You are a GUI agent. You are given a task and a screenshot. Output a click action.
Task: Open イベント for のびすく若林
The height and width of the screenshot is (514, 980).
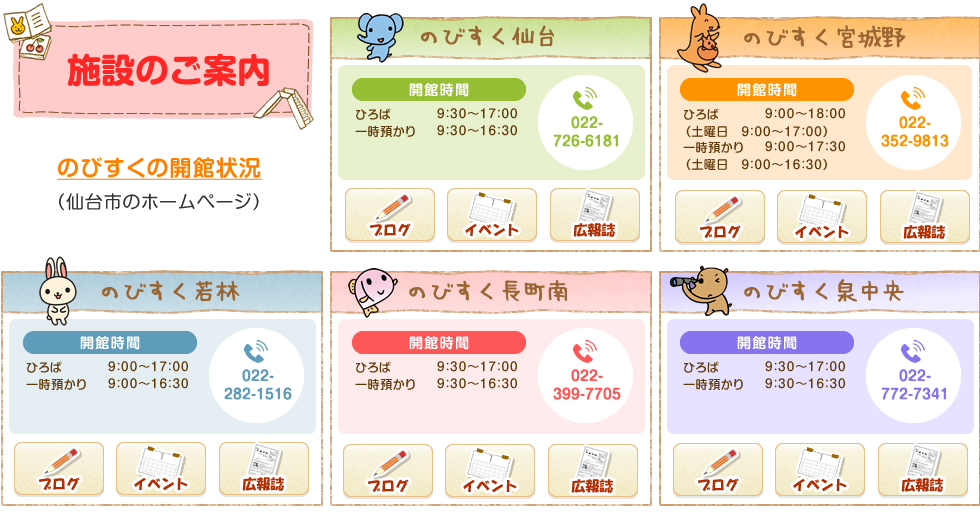coord(161,469)
